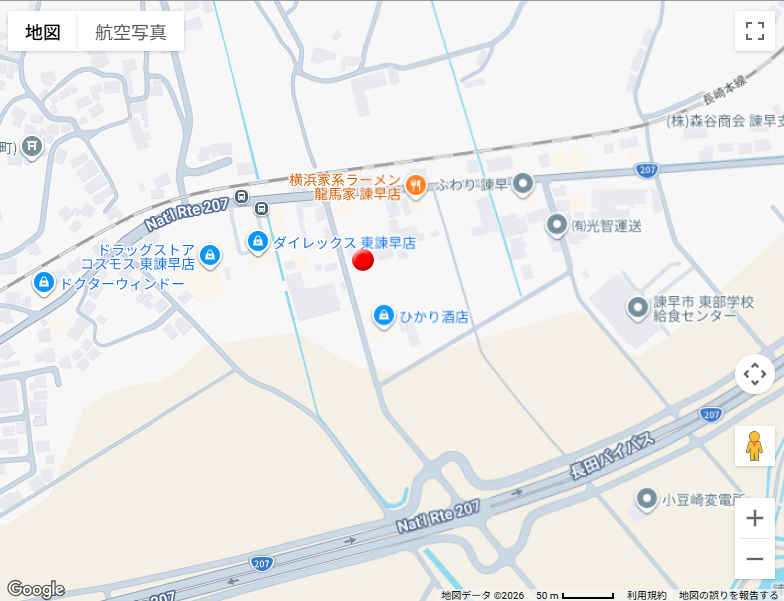Open 横浜家系ラーメン 龍馬家 restaurant pin
784x601 pixels.
coord(416,185)
